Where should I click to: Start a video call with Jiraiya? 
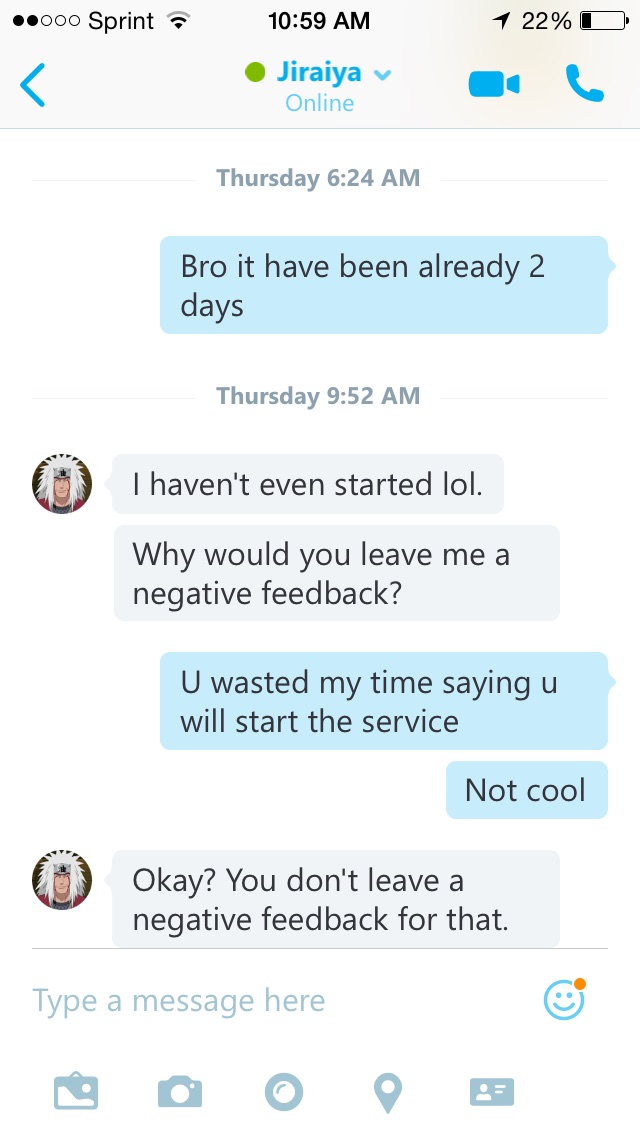[x=494, y=85]
